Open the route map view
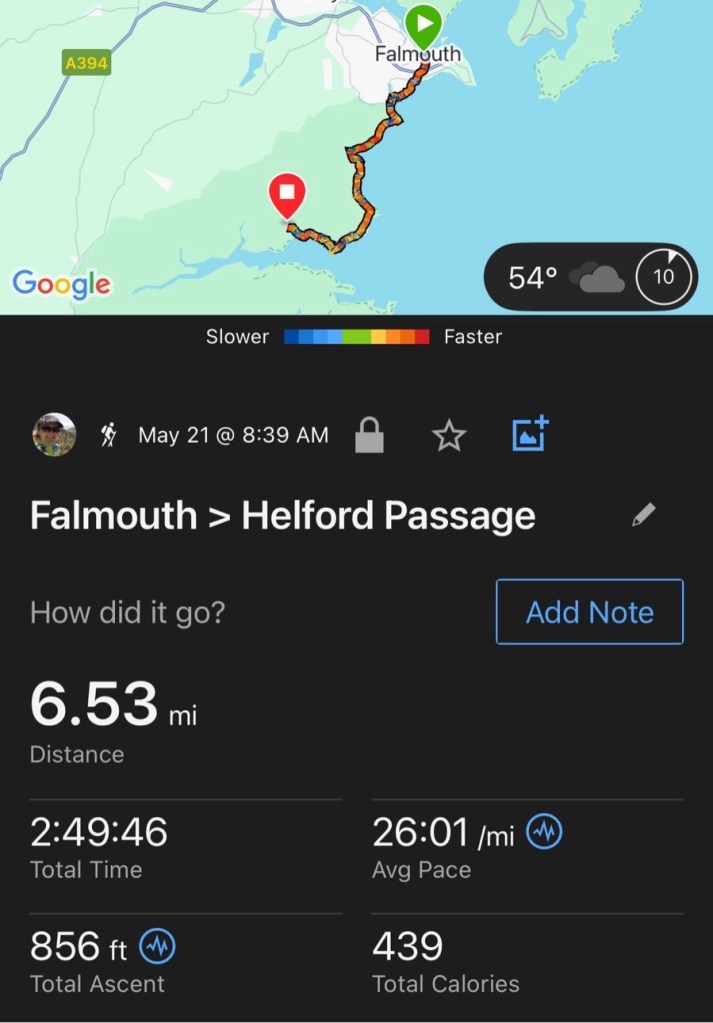The image size is (713, 1023). tap(300, 150)
